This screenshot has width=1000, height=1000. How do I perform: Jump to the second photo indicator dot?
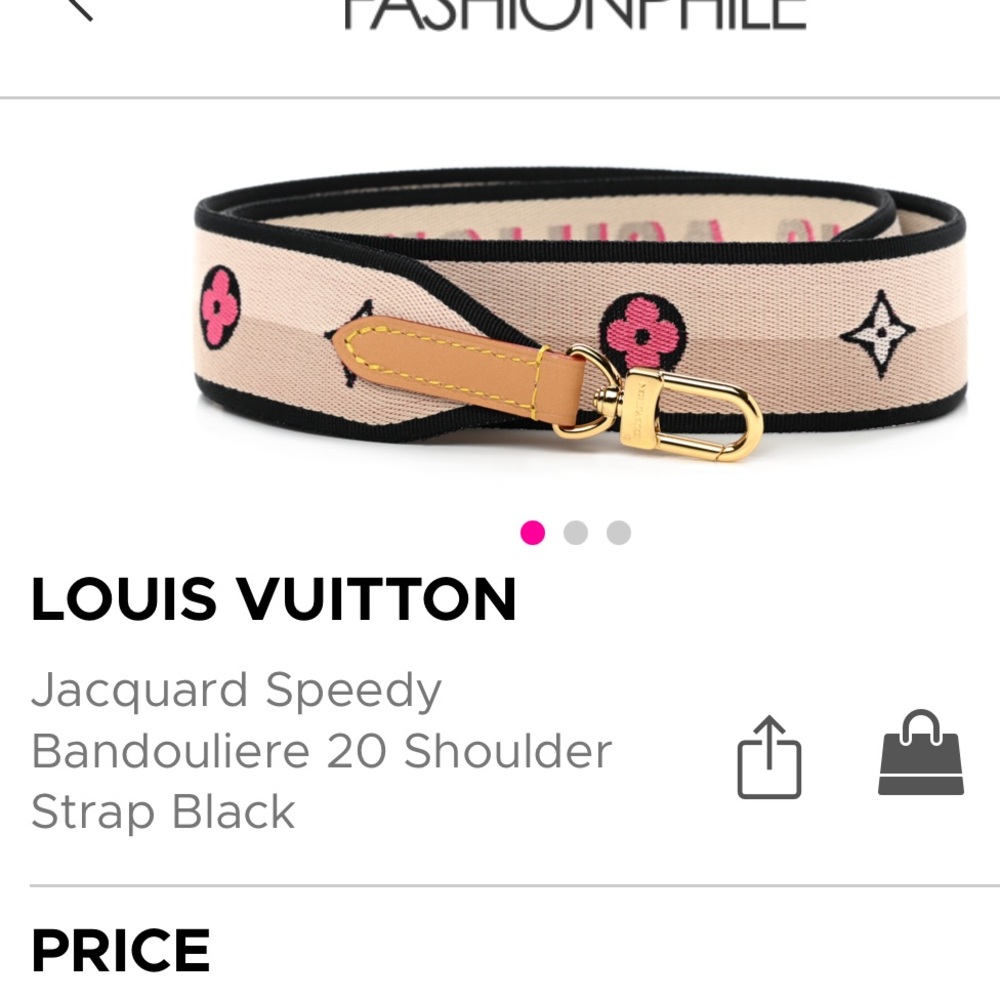click(575, 533)
